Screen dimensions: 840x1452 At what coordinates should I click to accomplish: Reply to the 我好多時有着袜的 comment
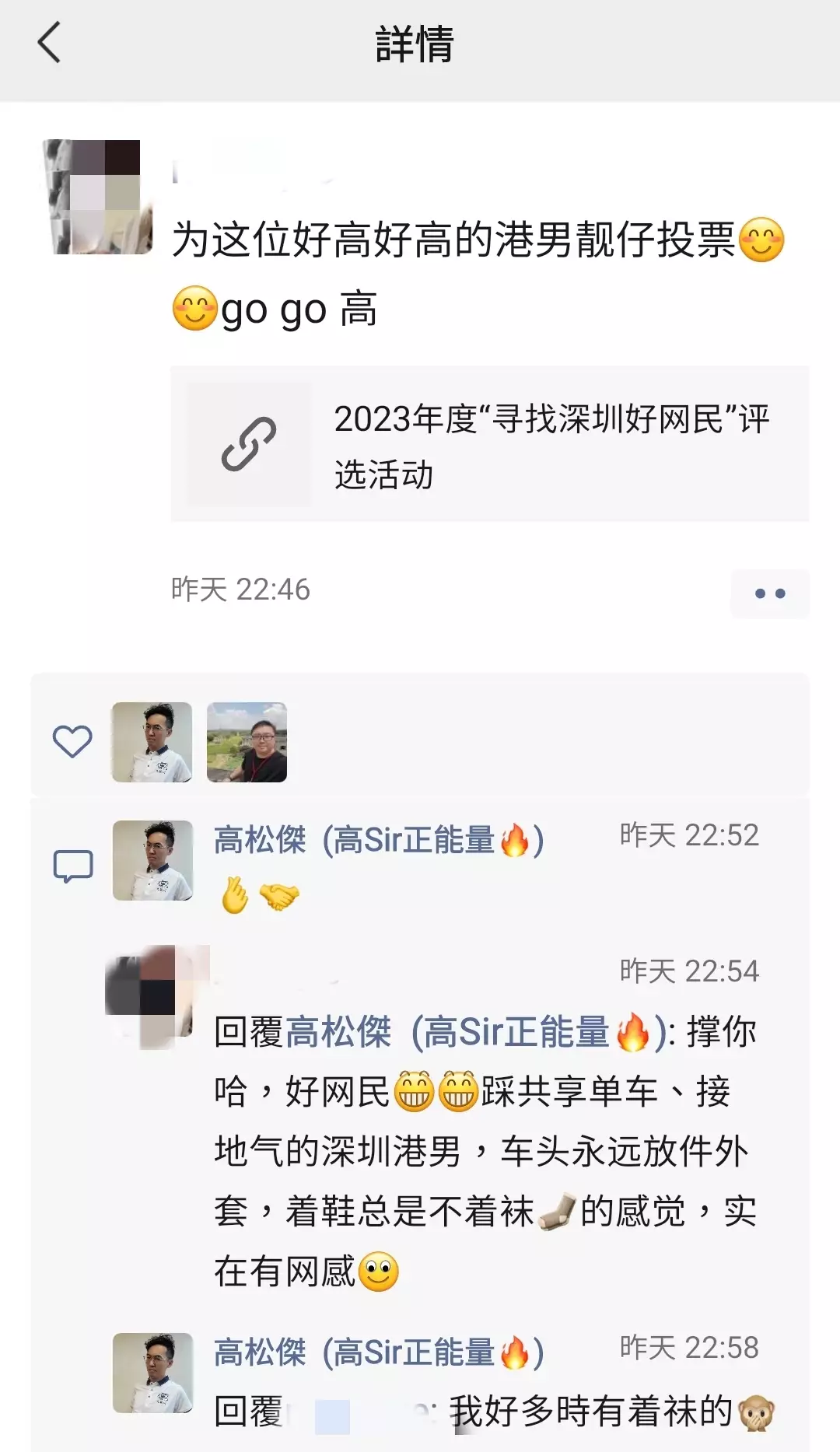[591, 1412]
